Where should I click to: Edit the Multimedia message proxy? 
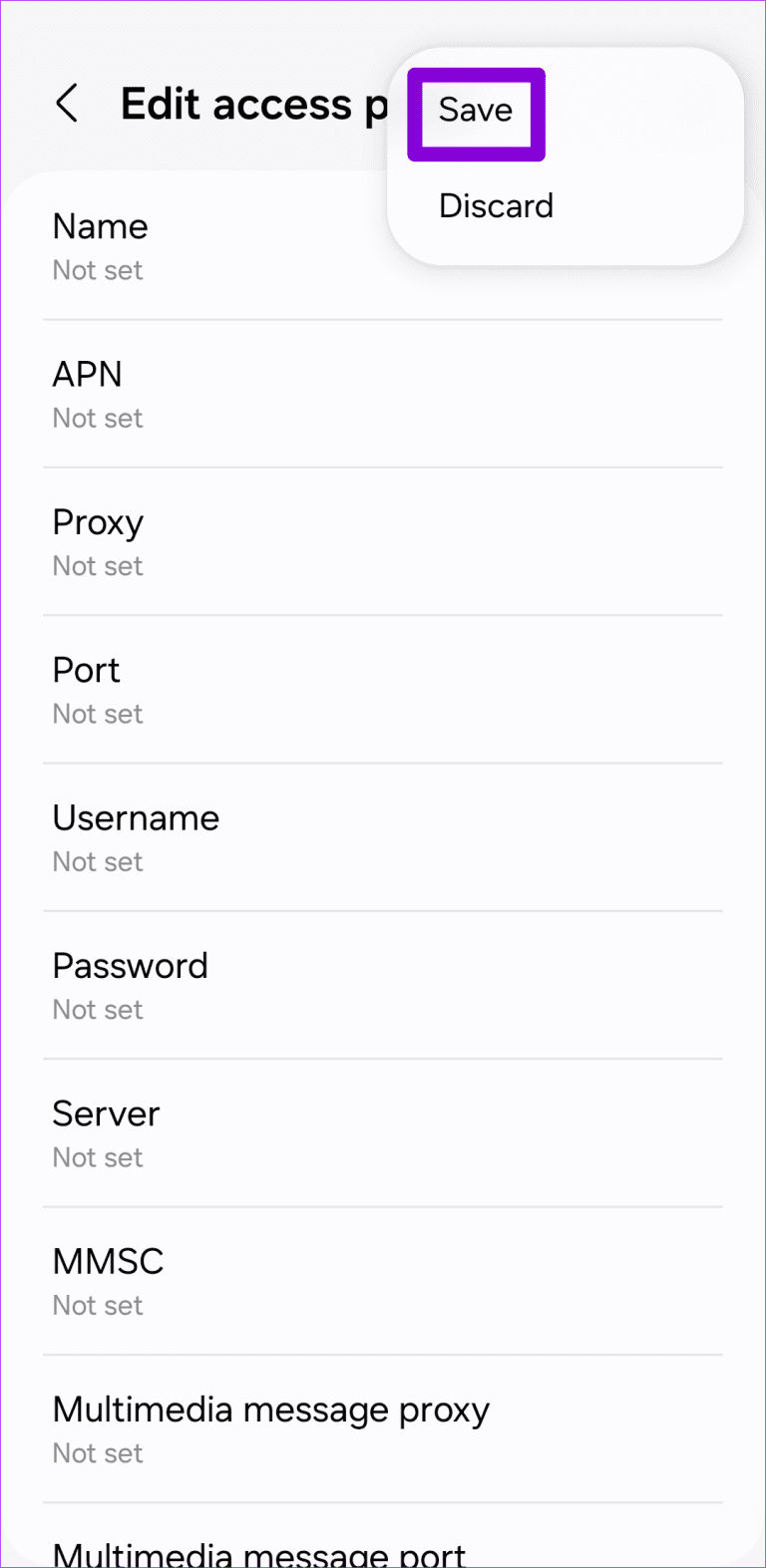pos(270,1409)
